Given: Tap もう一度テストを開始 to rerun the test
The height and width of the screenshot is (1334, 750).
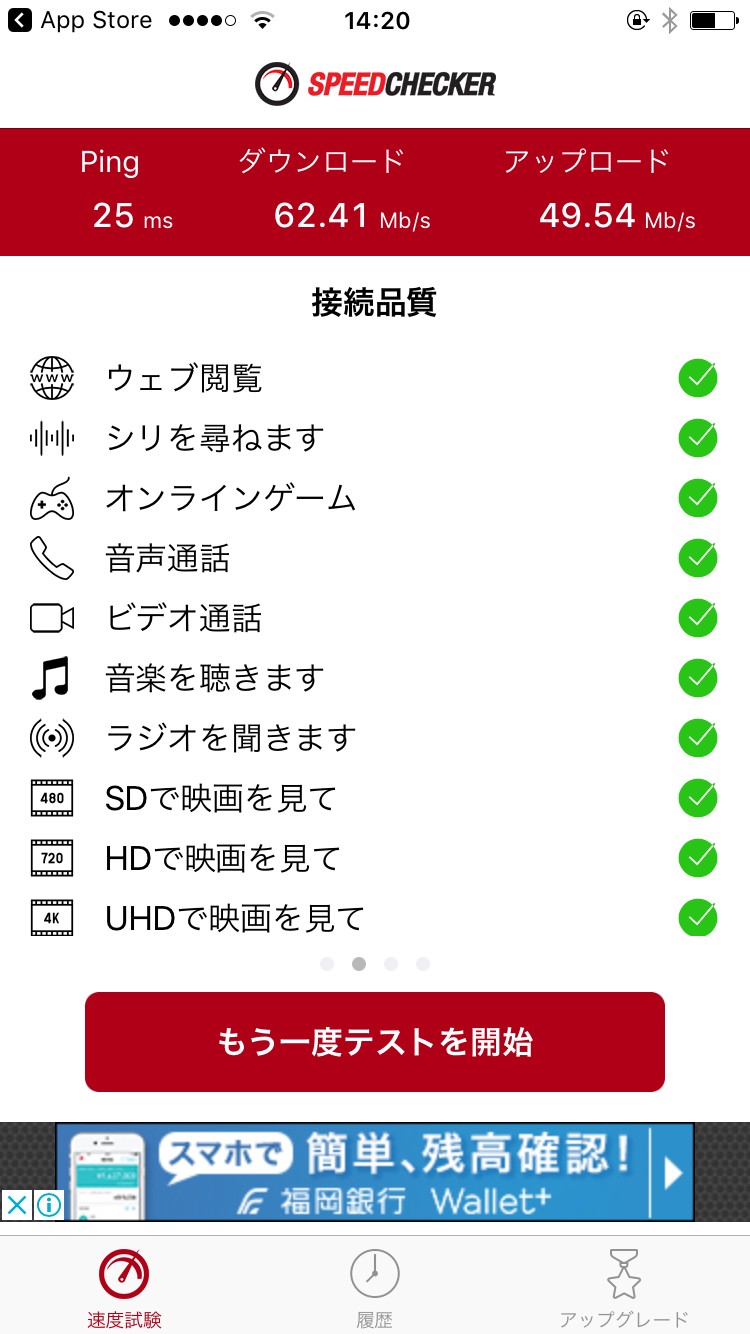Looking at the screenshot, I should coord(374,1042).
